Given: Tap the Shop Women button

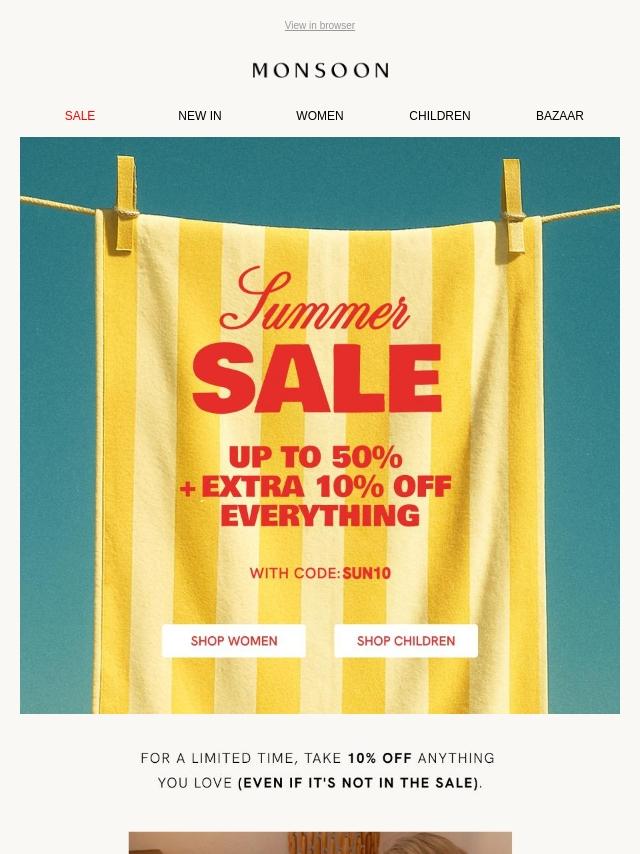Looking at the screenshot, I should coord(234,641).
